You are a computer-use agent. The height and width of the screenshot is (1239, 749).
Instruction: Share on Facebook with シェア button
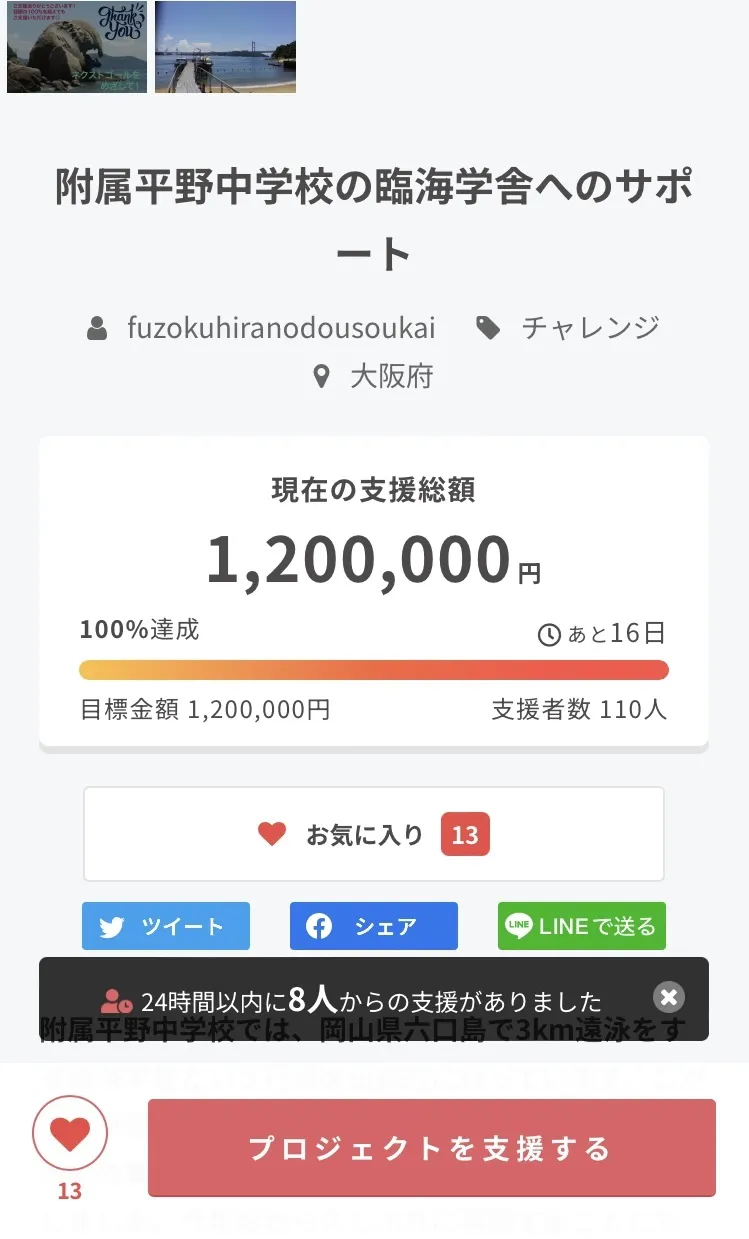click(374, 926)
